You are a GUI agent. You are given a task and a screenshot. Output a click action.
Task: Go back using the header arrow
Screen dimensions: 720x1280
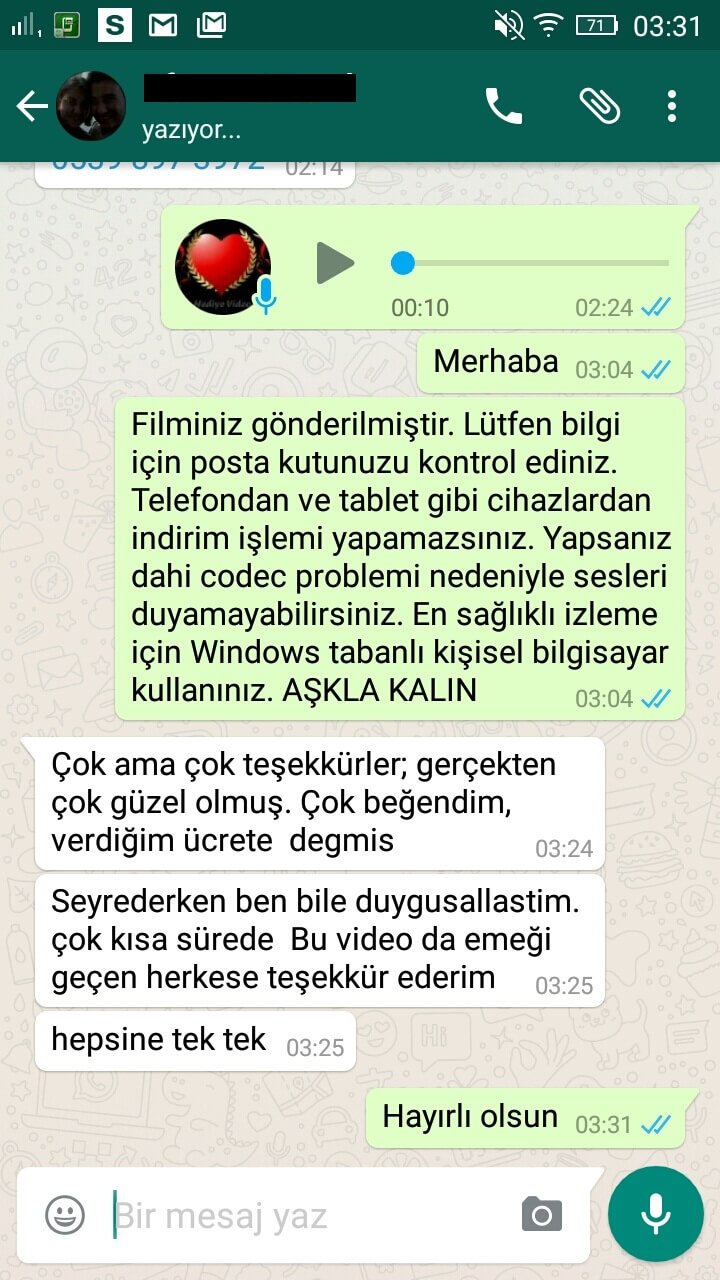click(31, 107)
